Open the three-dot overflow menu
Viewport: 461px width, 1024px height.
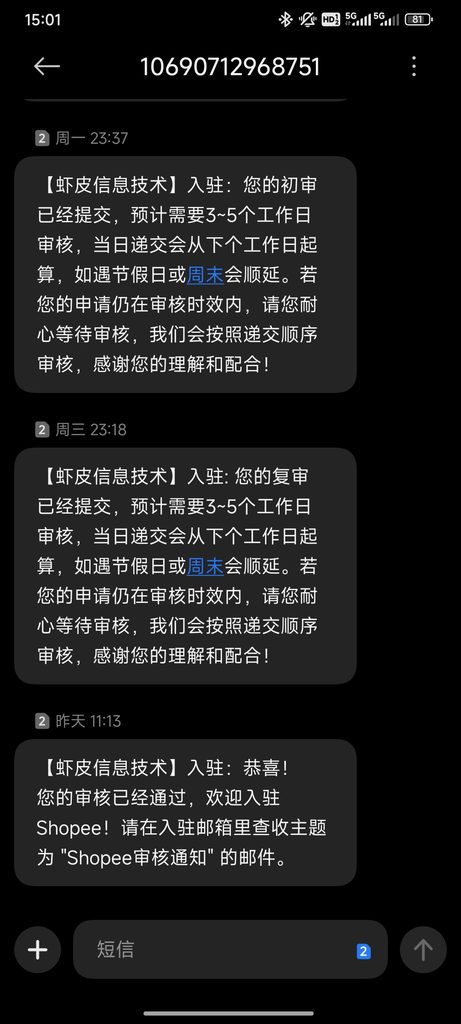[x=413, y=67]
